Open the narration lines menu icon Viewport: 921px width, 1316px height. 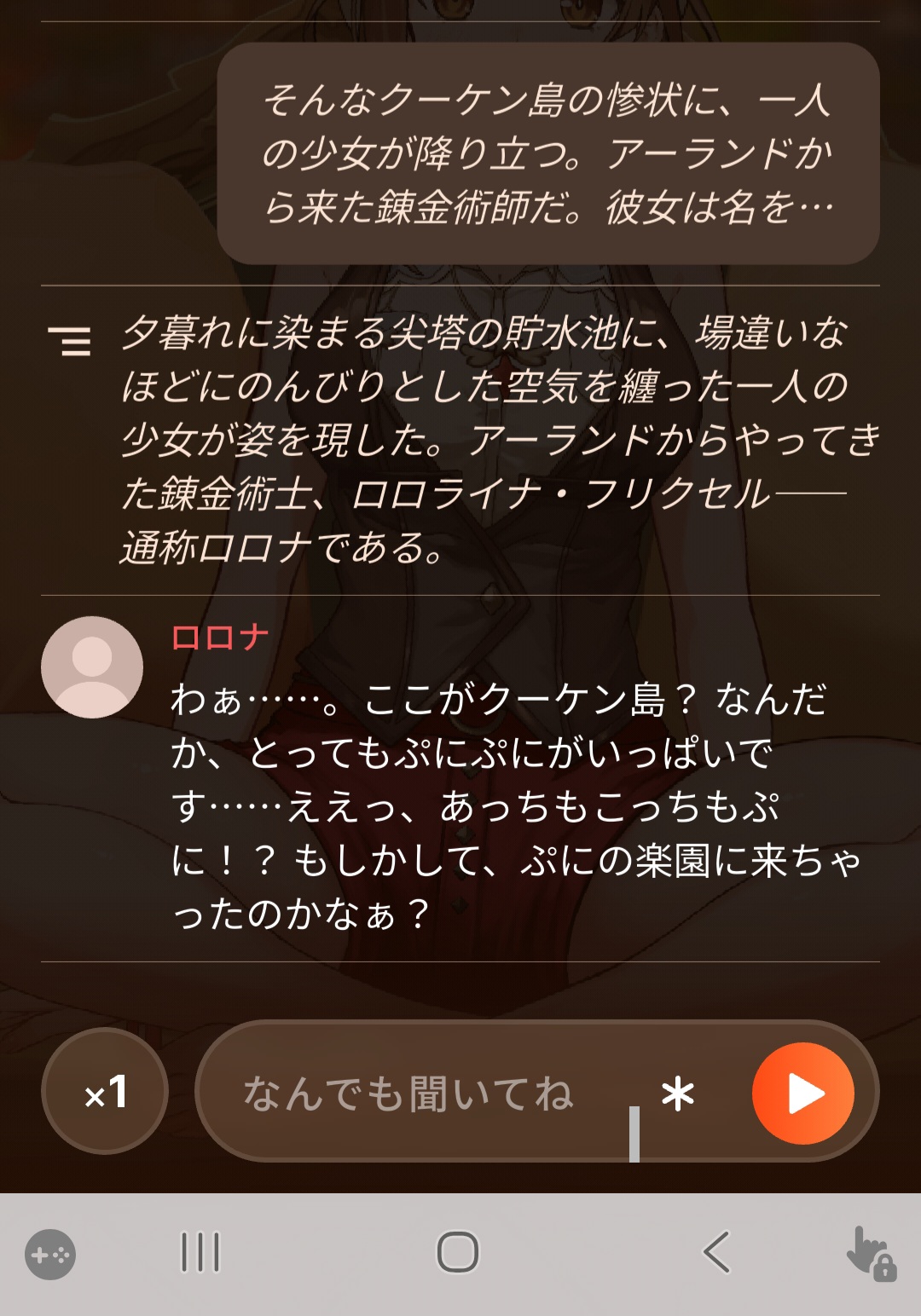coord(70,339)
